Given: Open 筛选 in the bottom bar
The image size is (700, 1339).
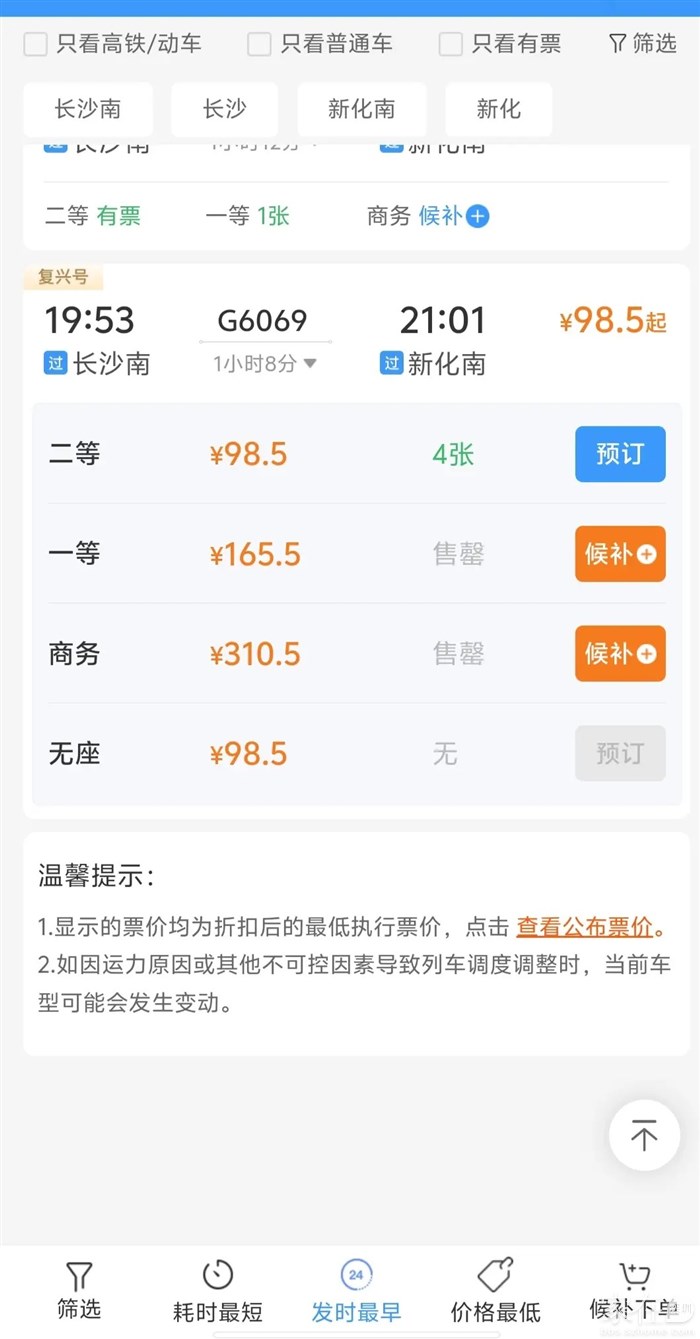Looking at the screenshot, I should click(79, 1291).
